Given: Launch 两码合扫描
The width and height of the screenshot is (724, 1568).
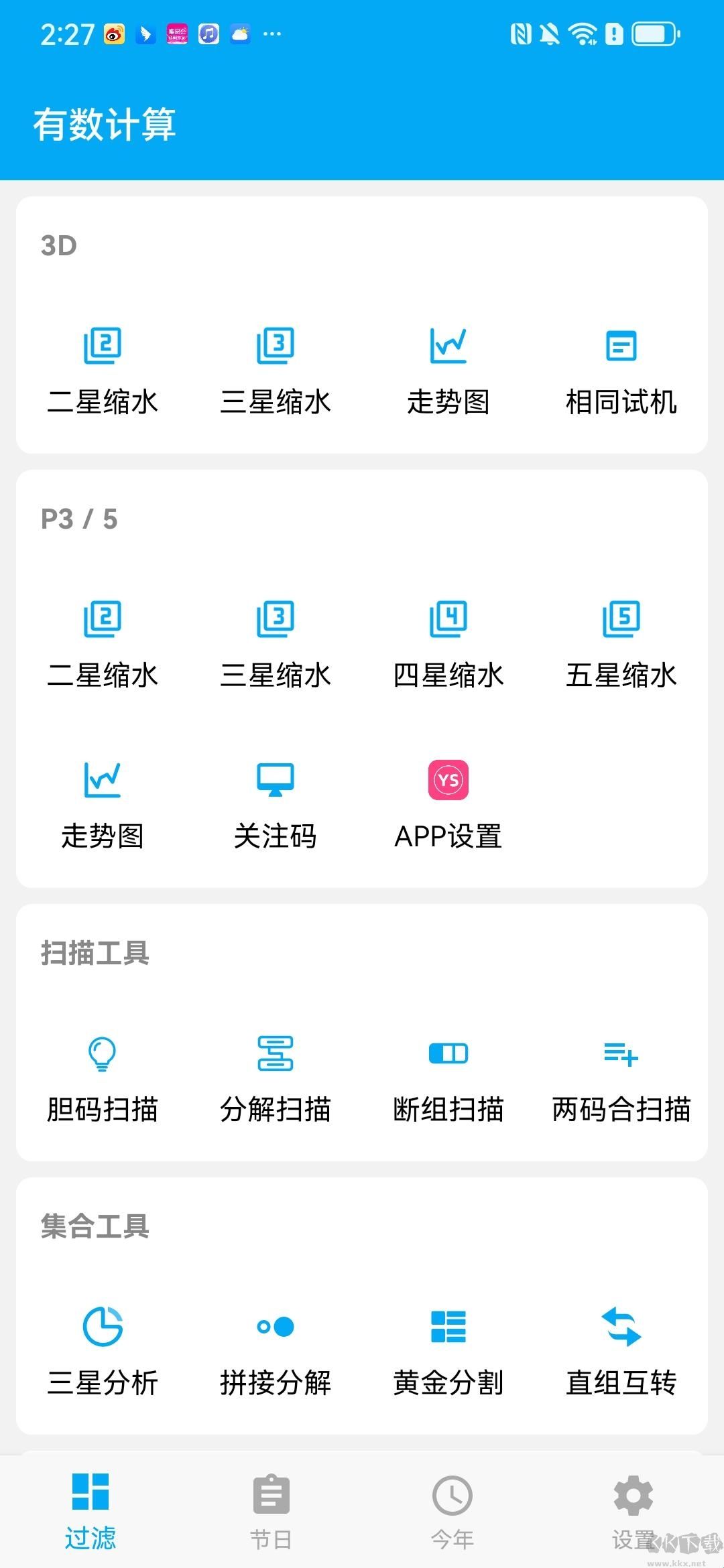Looking at the screenshot, I should [x=621, y=1078].
